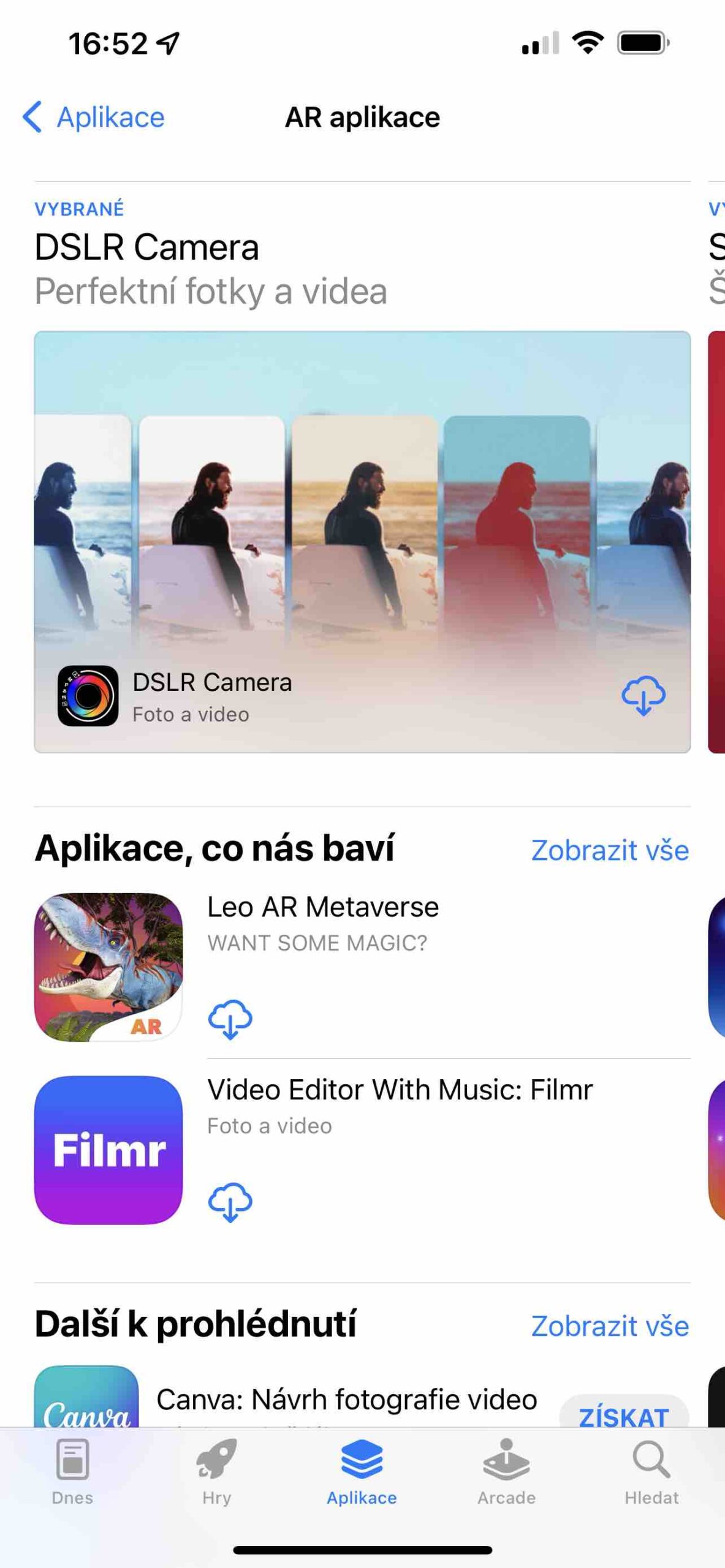Image resolution: width=725 pixels, height=1568 pixels.
Task: Open the DSLR Camera app title
Action: (146, 247)
